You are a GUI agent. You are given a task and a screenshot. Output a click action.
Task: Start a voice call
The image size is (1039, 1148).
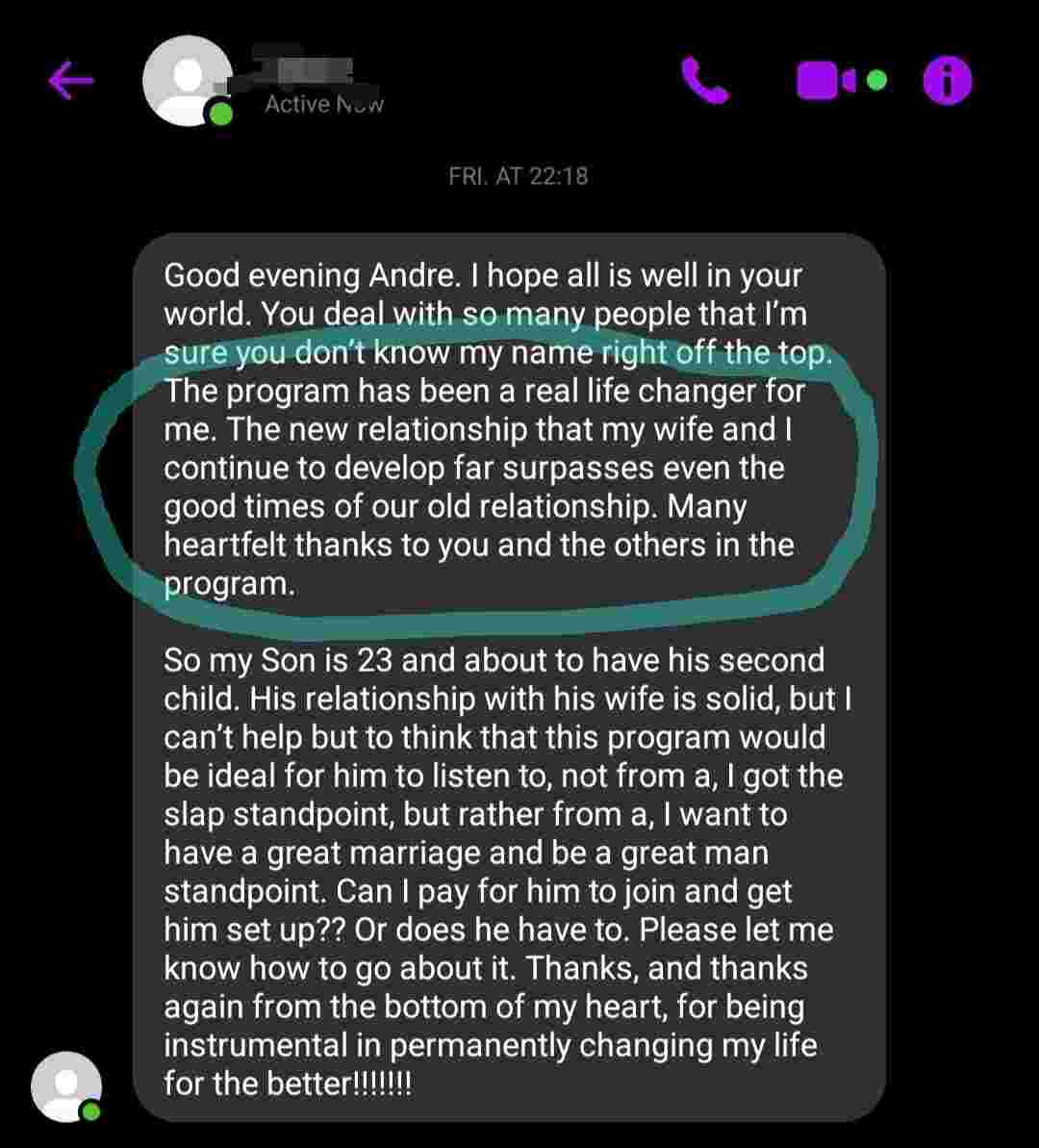pos(705,81)
